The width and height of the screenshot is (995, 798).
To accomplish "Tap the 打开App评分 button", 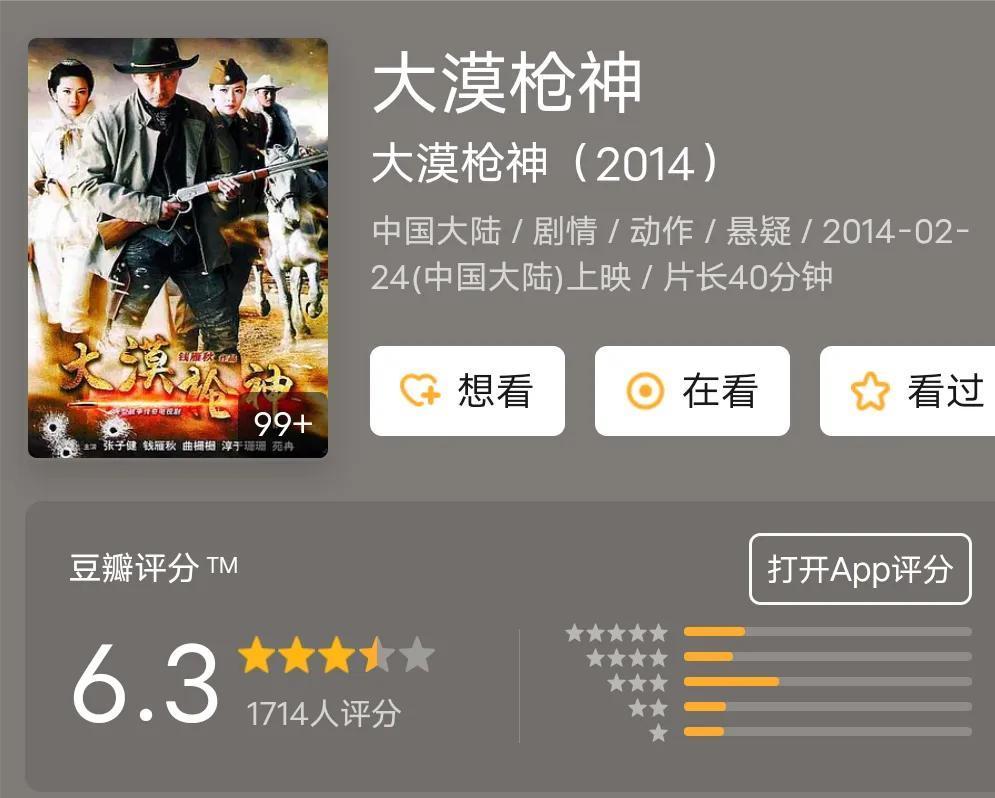I will [x=860, y=569].
